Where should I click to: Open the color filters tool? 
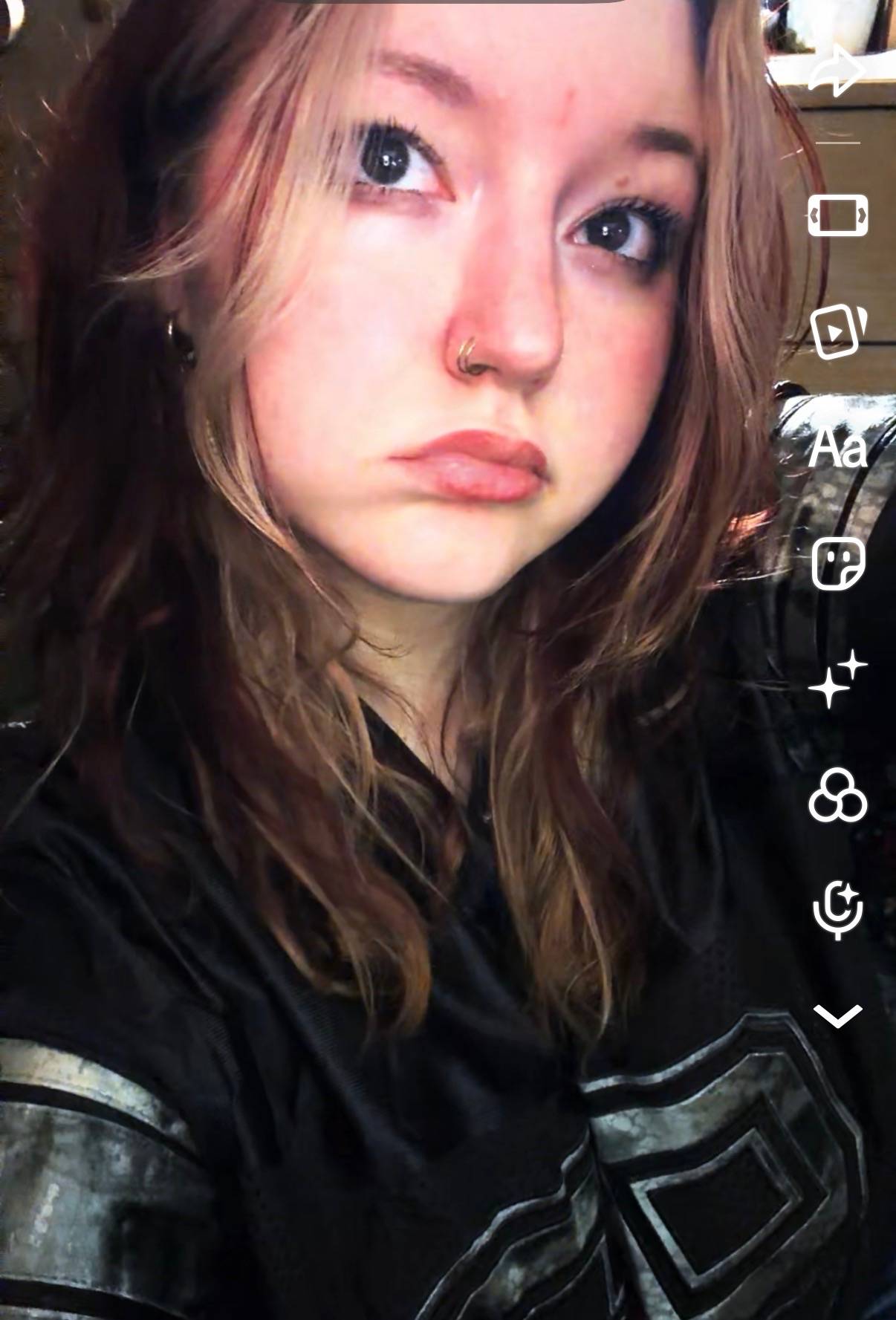[838, 796]
